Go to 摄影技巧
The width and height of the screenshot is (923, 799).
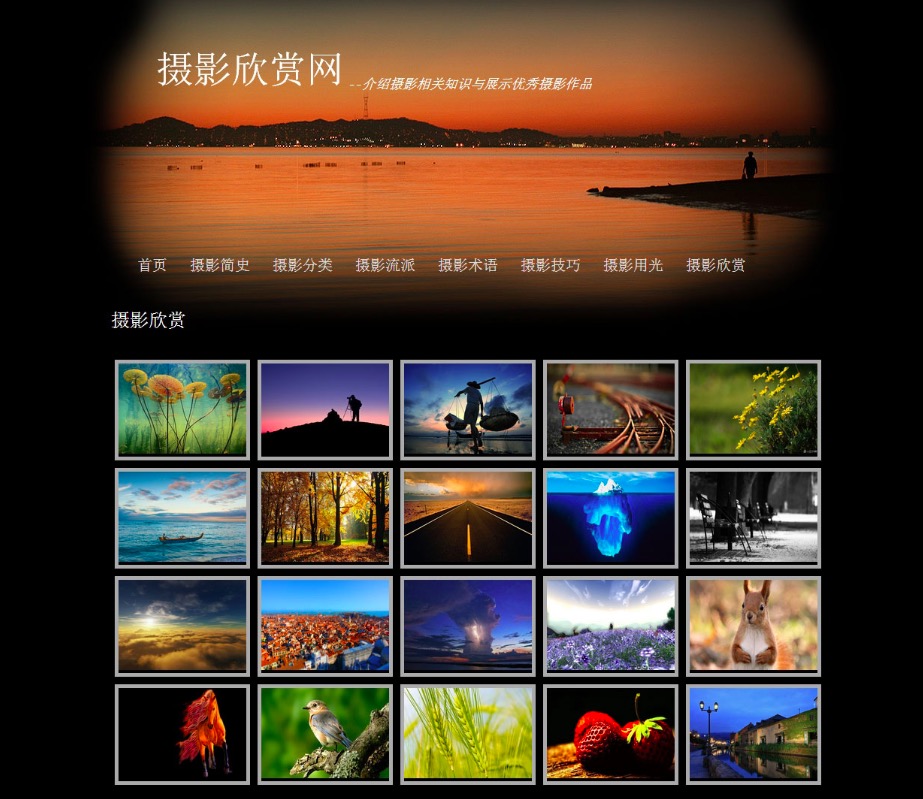click(x=550, y=265)
